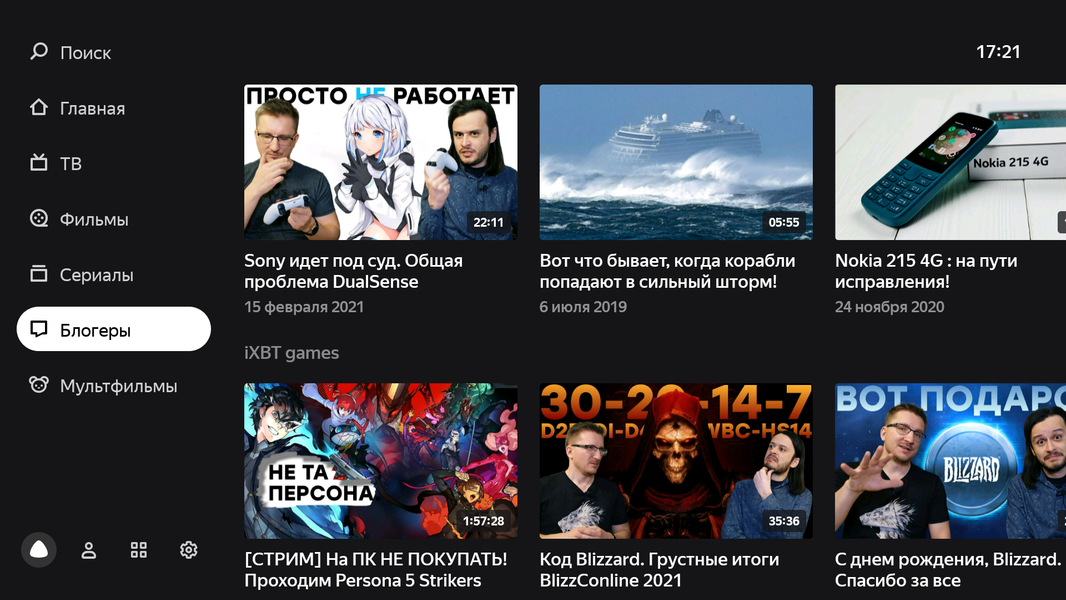1066x600 pixels.
Task: Open the apps grid icon
Action: pyautogui.click(x=139, y=550)
